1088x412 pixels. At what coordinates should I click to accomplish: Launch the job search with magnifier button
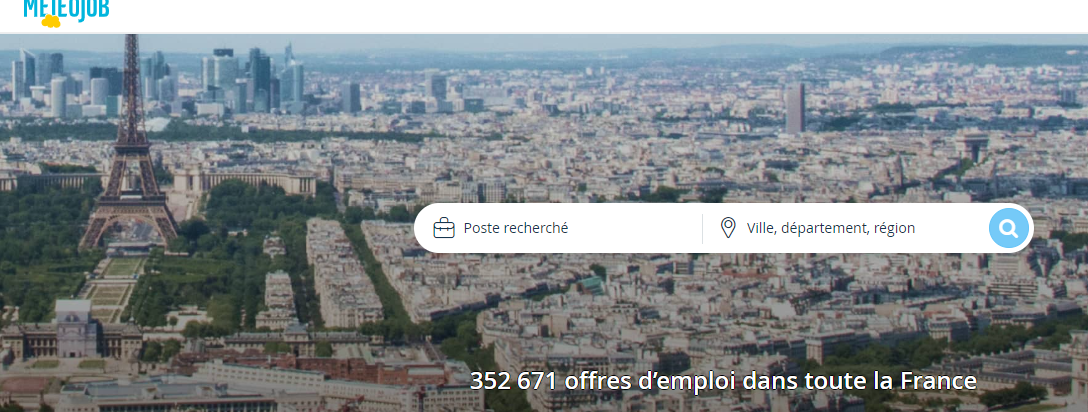(x=1008, y=229)
